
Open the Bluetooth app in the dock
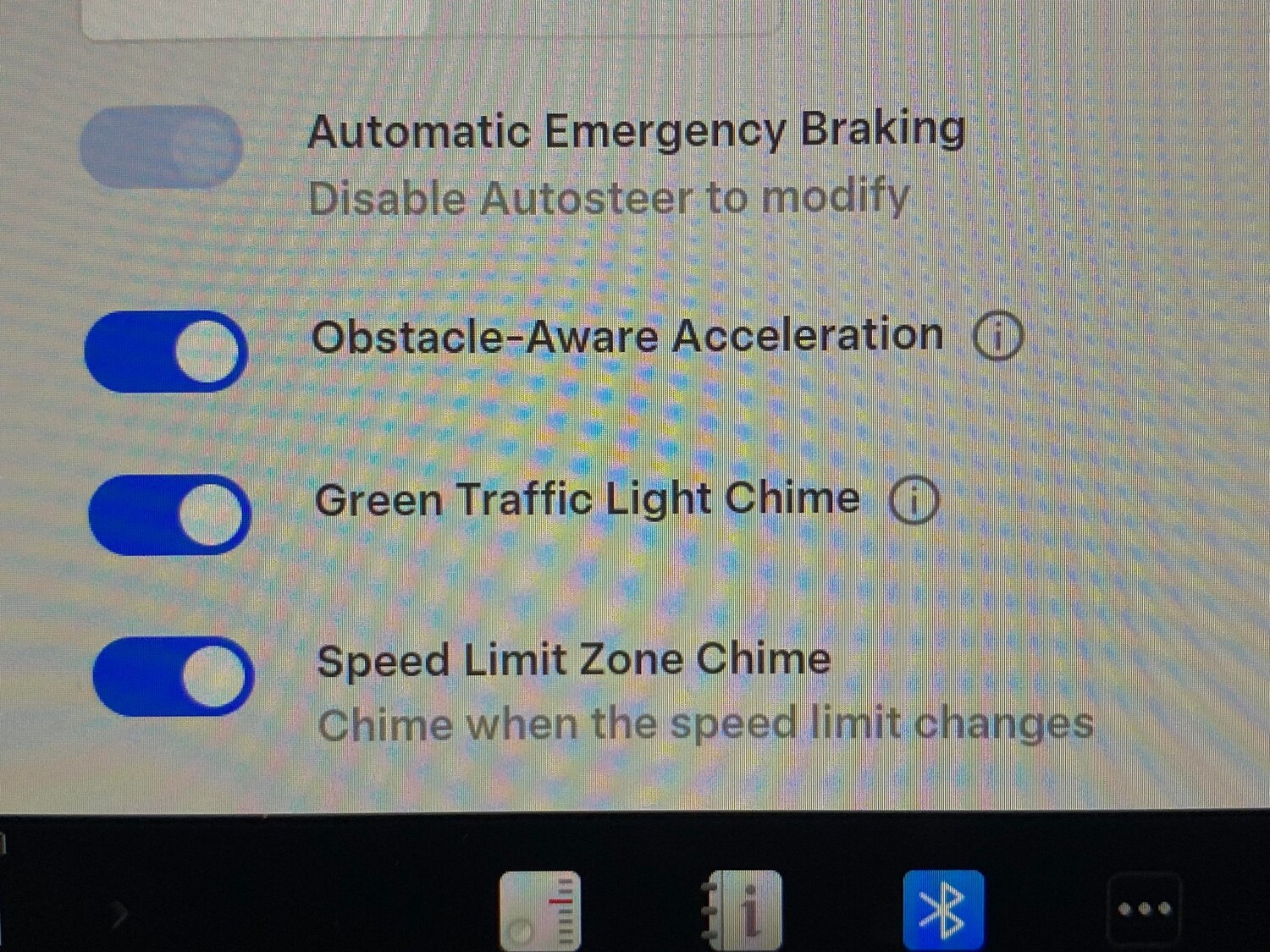tap(943, 911)
